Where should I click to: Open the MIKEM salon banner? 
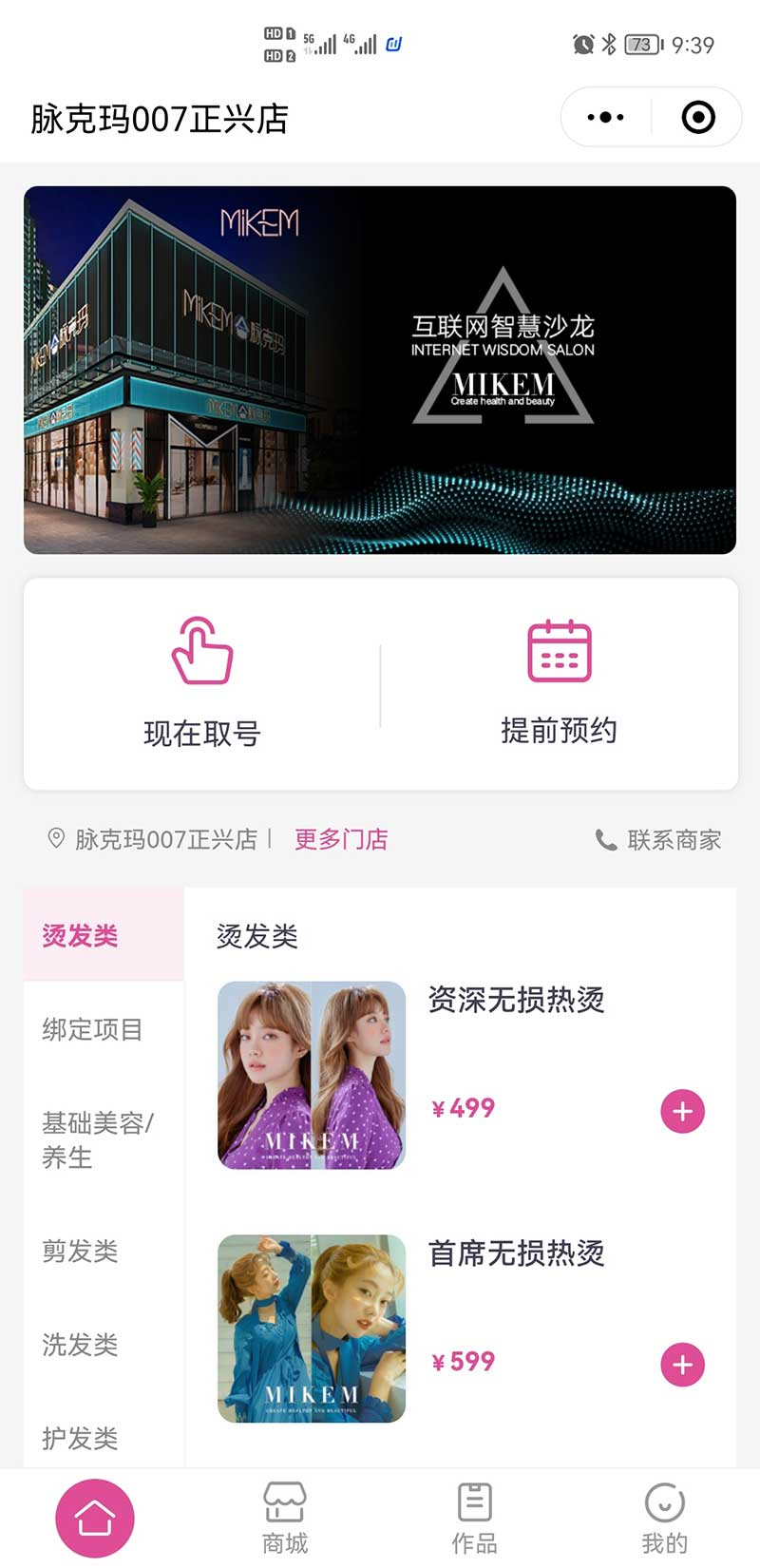click(x=380, y=370)
